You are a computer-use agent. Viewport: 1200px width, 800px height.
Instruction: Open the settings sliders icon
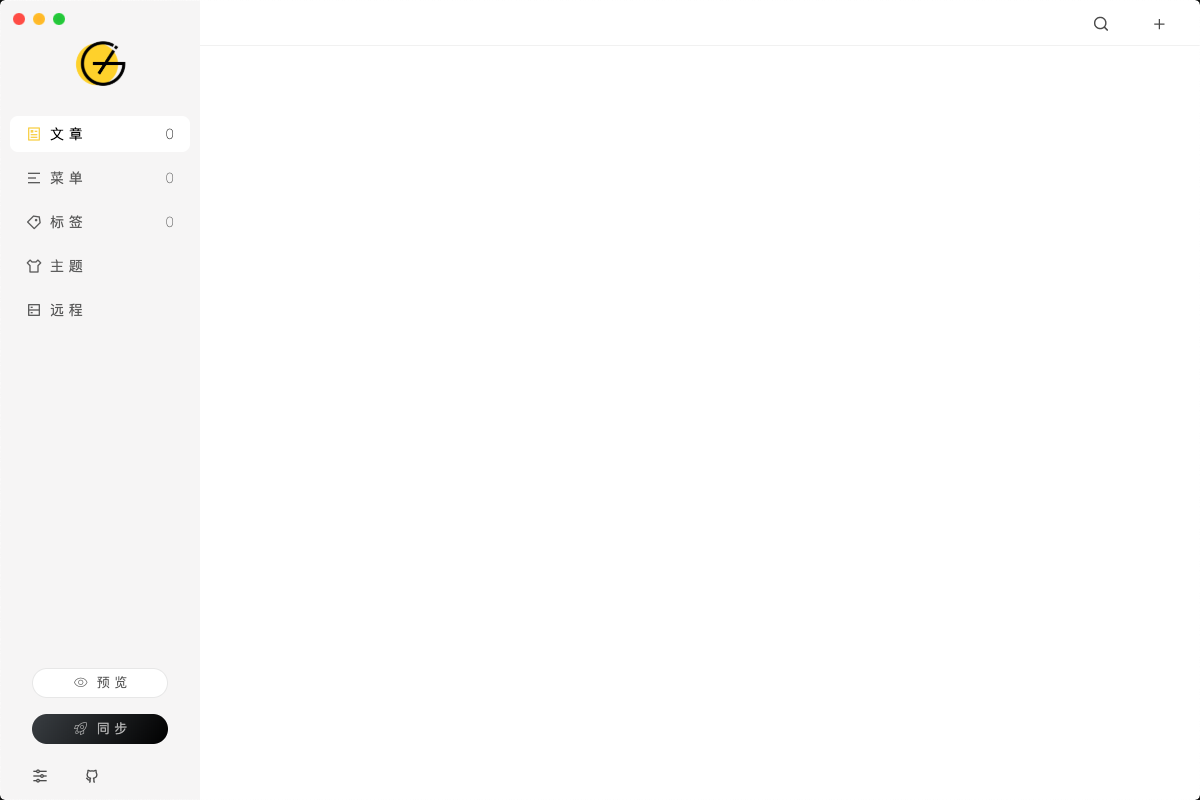tap(40, 776)
